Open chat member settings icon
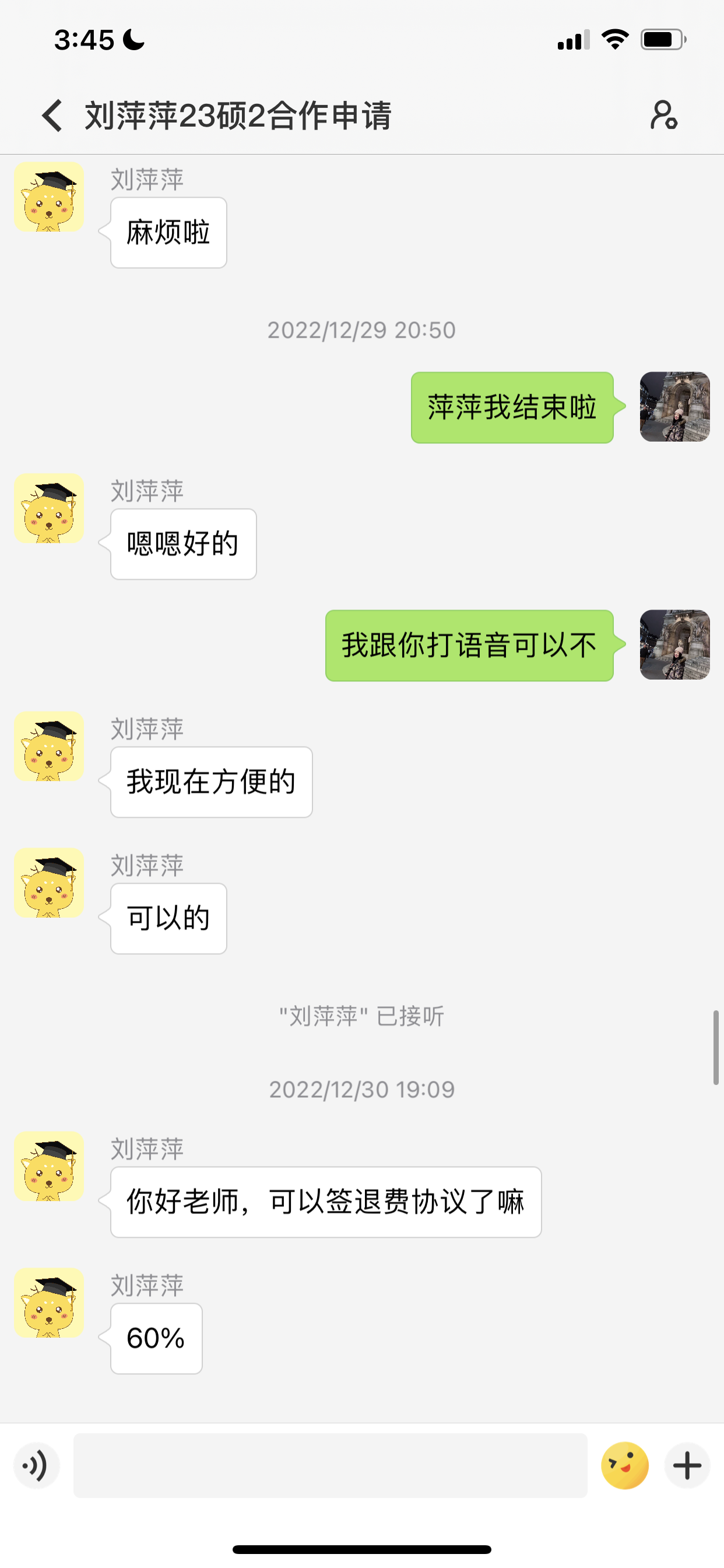 pyautogui.click(x=663, y=116)
